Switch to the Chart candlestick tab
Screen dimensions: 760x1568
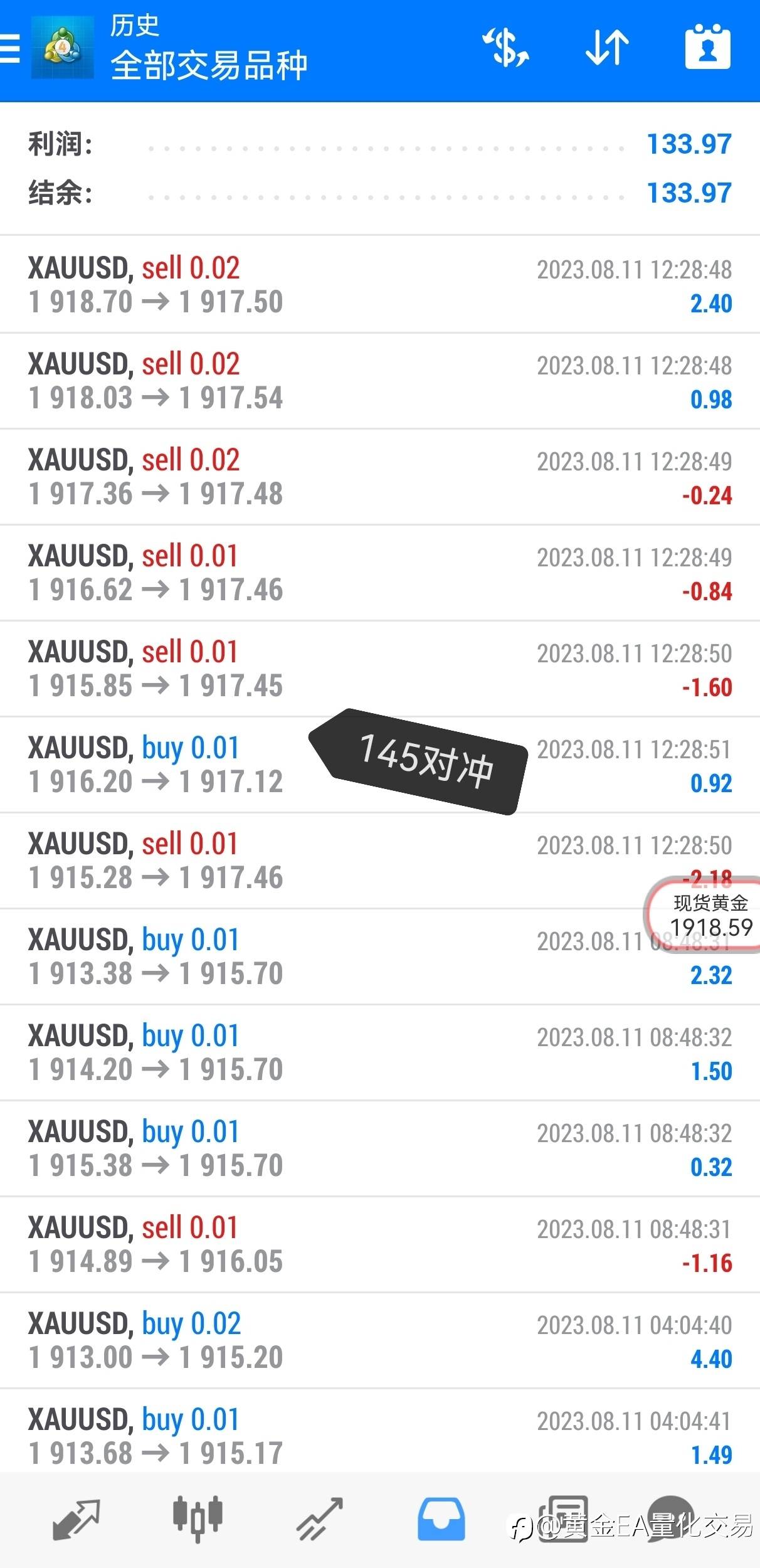(198, 1519)
